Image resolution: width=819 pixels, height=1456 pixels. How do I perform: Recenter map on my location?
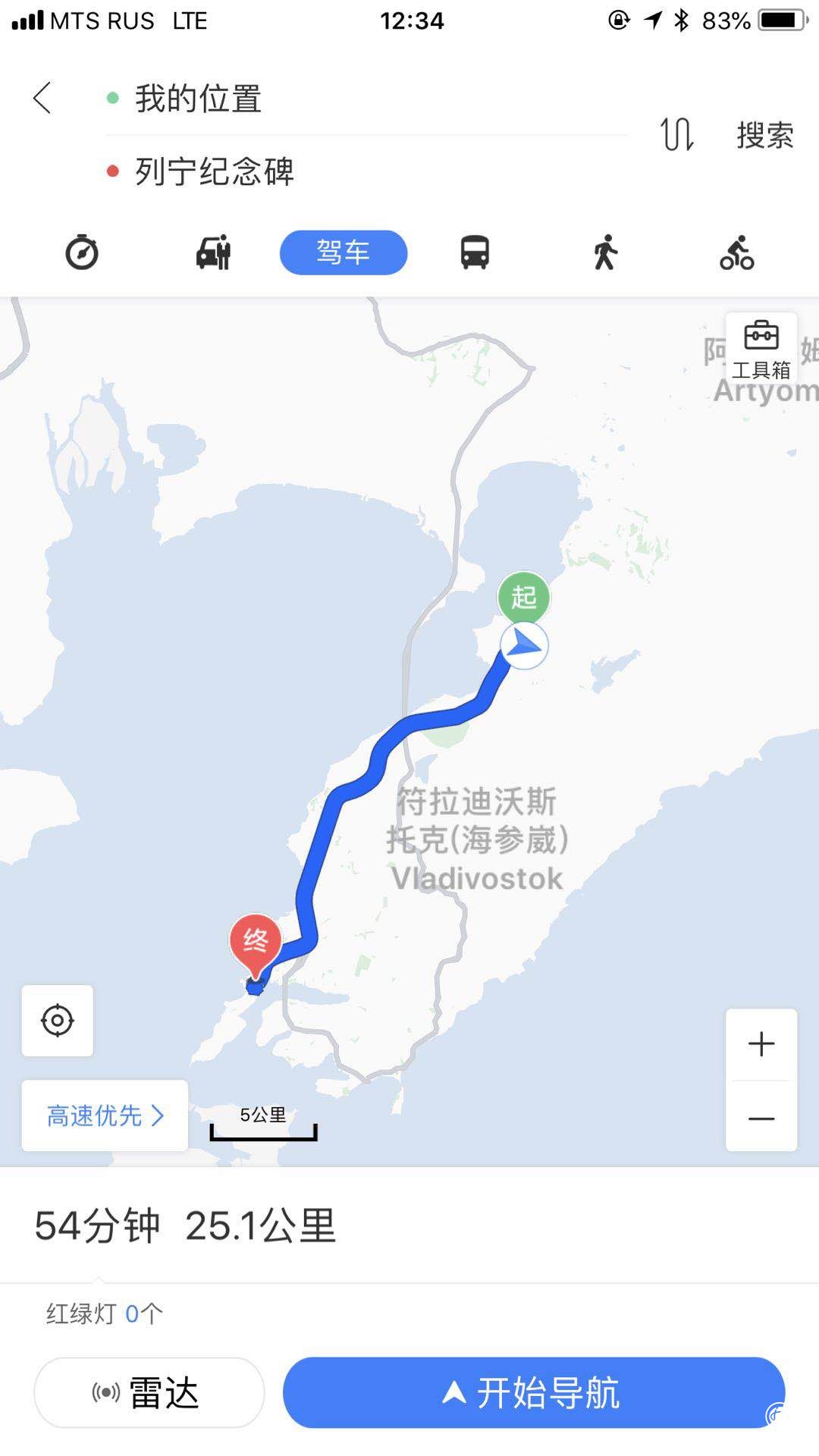click(58, 1020)
